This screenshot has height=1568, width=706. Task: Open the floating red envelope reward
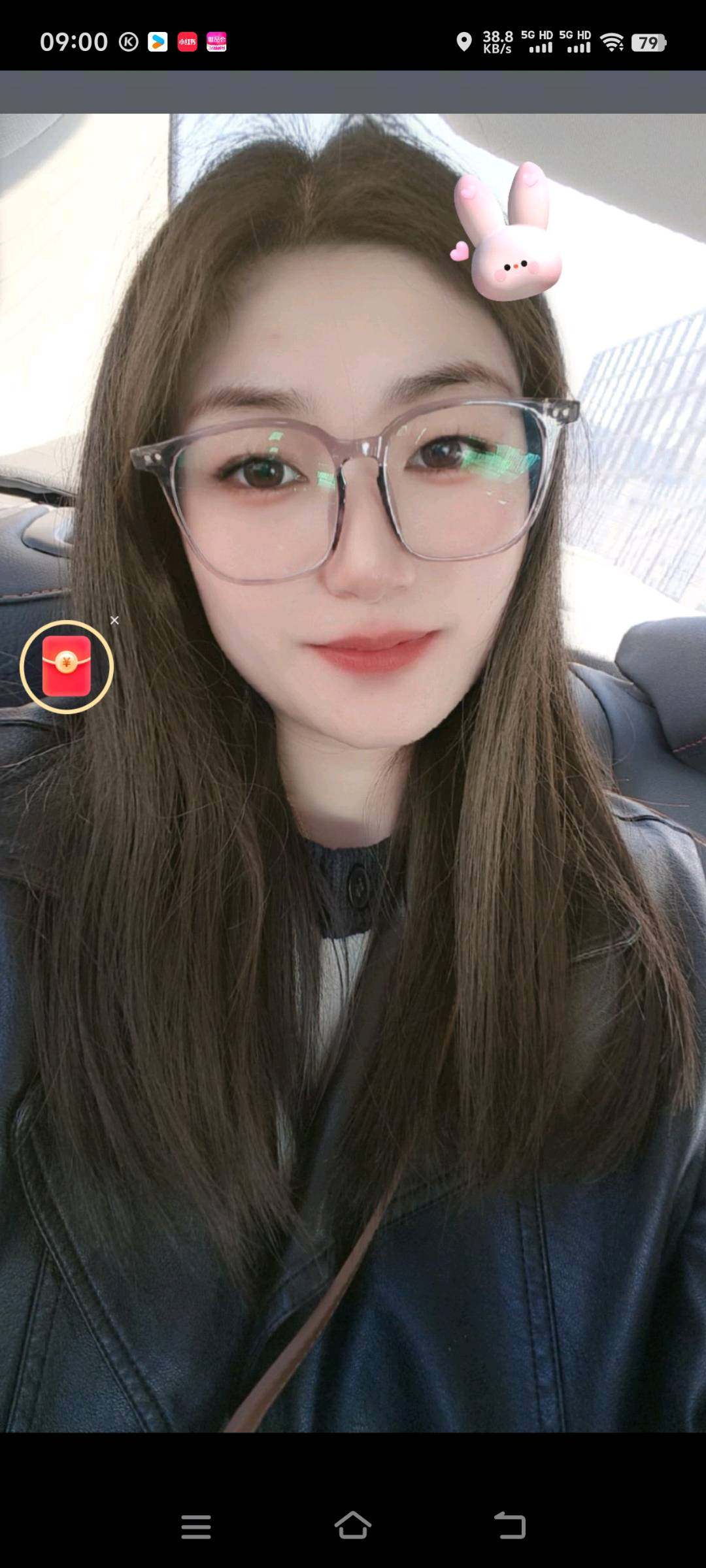[67, 666]
